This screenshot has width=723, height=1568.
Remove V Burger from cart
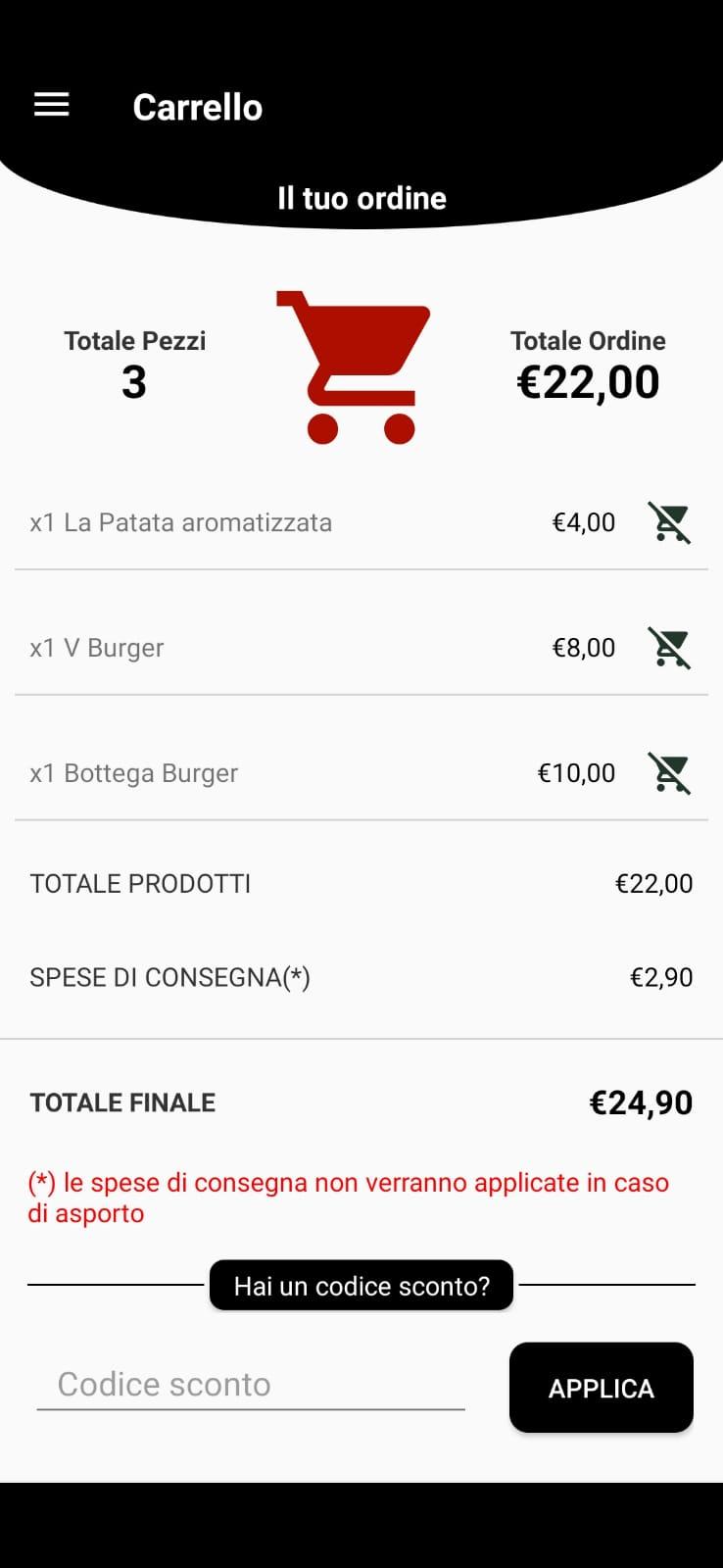pos(670,648)
